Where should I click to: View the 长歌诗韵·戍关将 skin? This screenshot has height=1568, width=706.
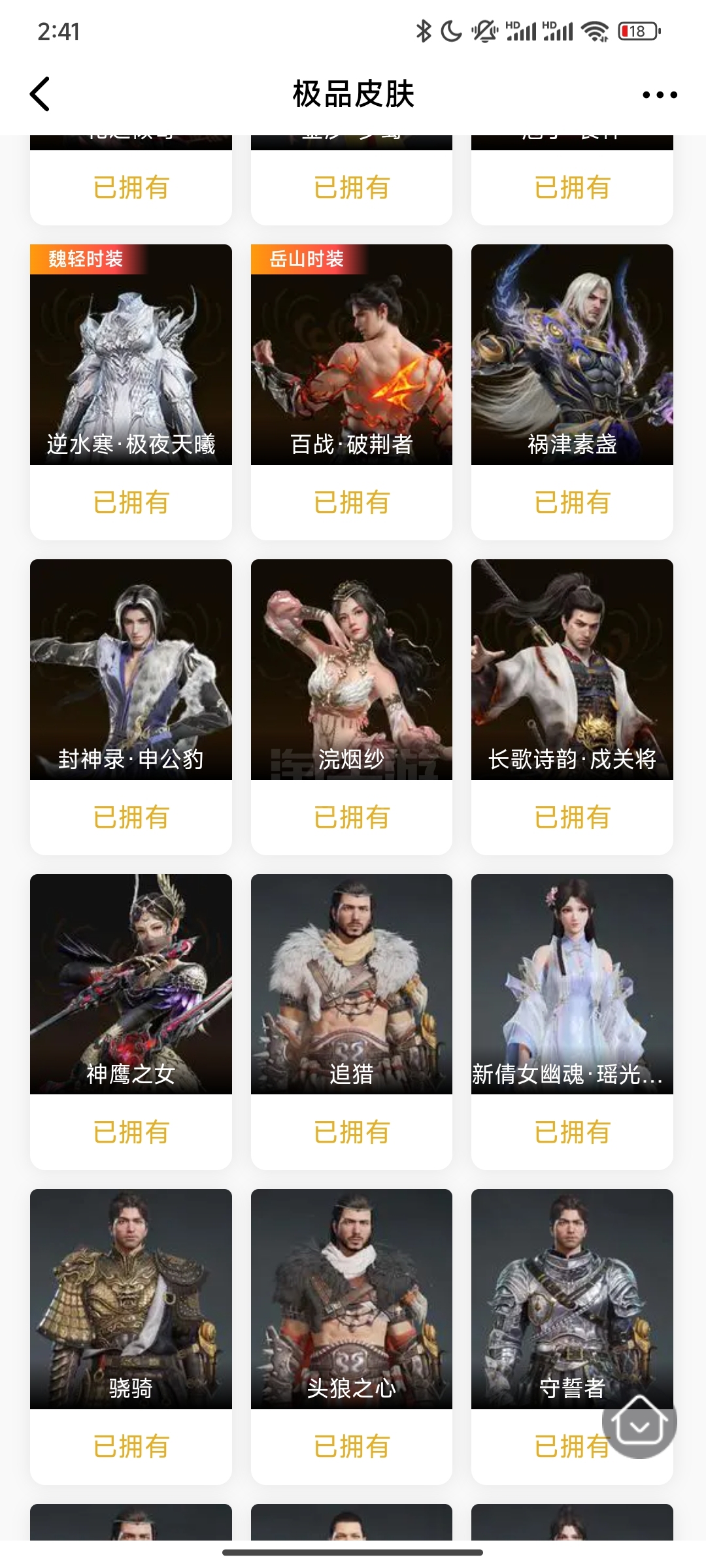pos(572,707)
